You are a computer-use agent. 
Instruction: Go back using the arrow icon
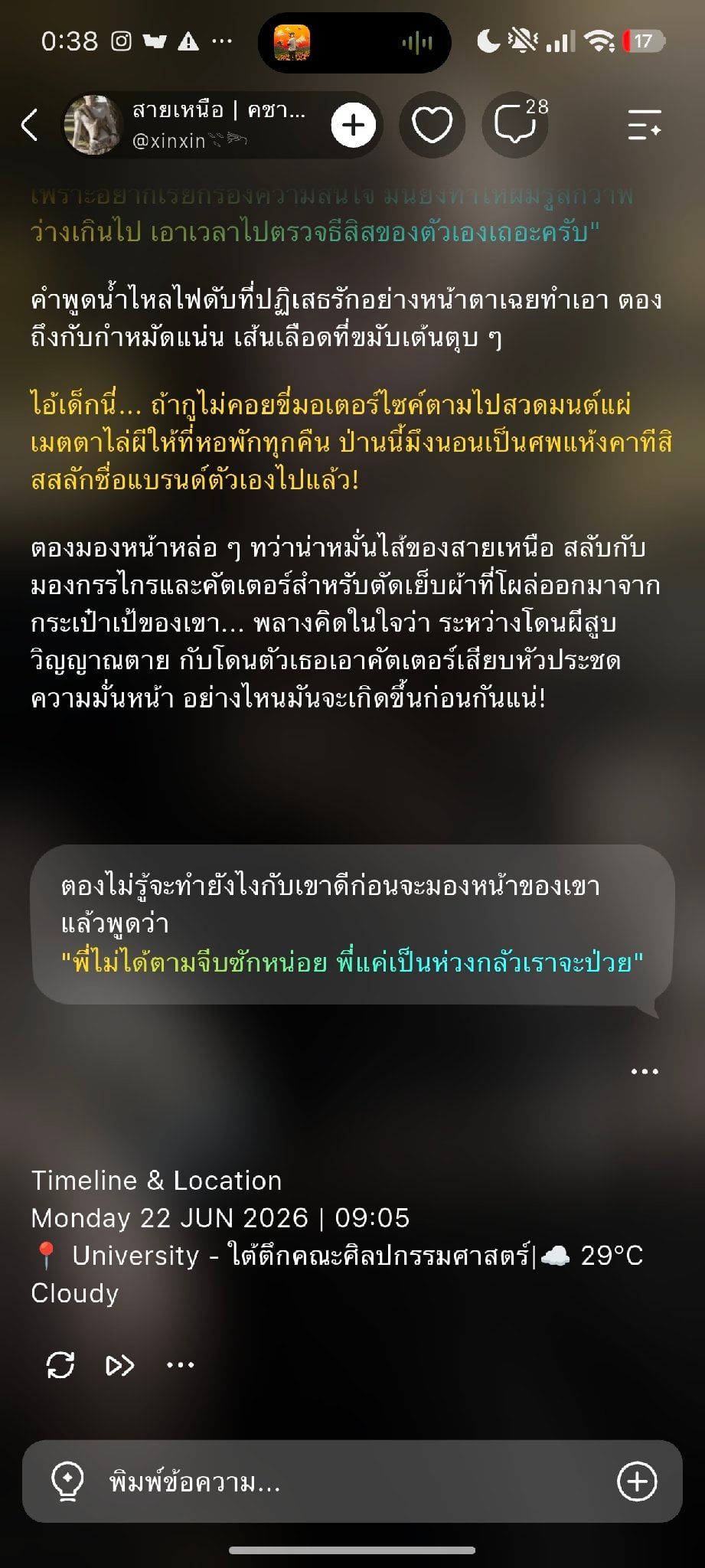tap(29, 125)
